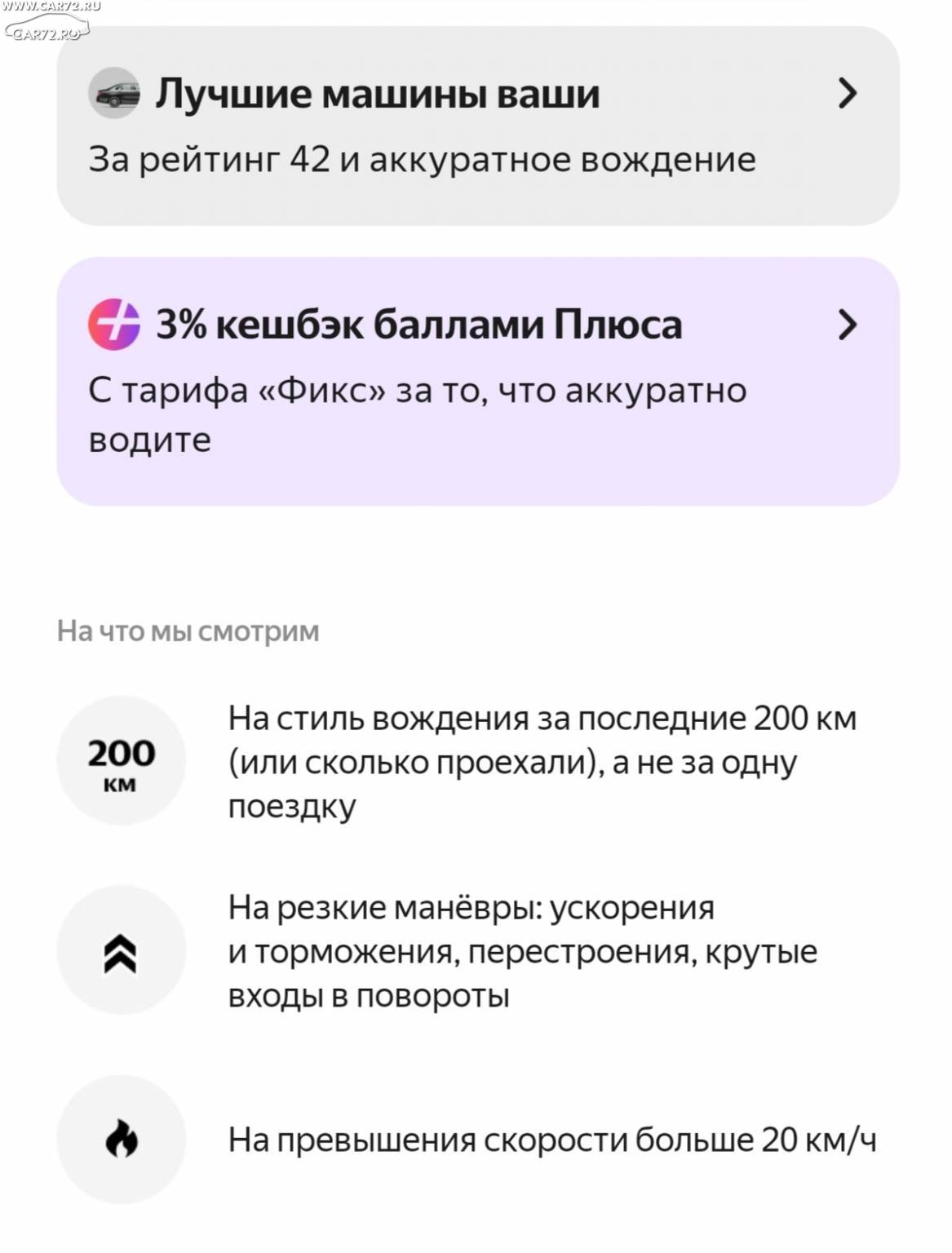Open the «Лучшие машины ваши» card
The height and width of the screenshot is (1253, 952).
[x=477, y=126]
